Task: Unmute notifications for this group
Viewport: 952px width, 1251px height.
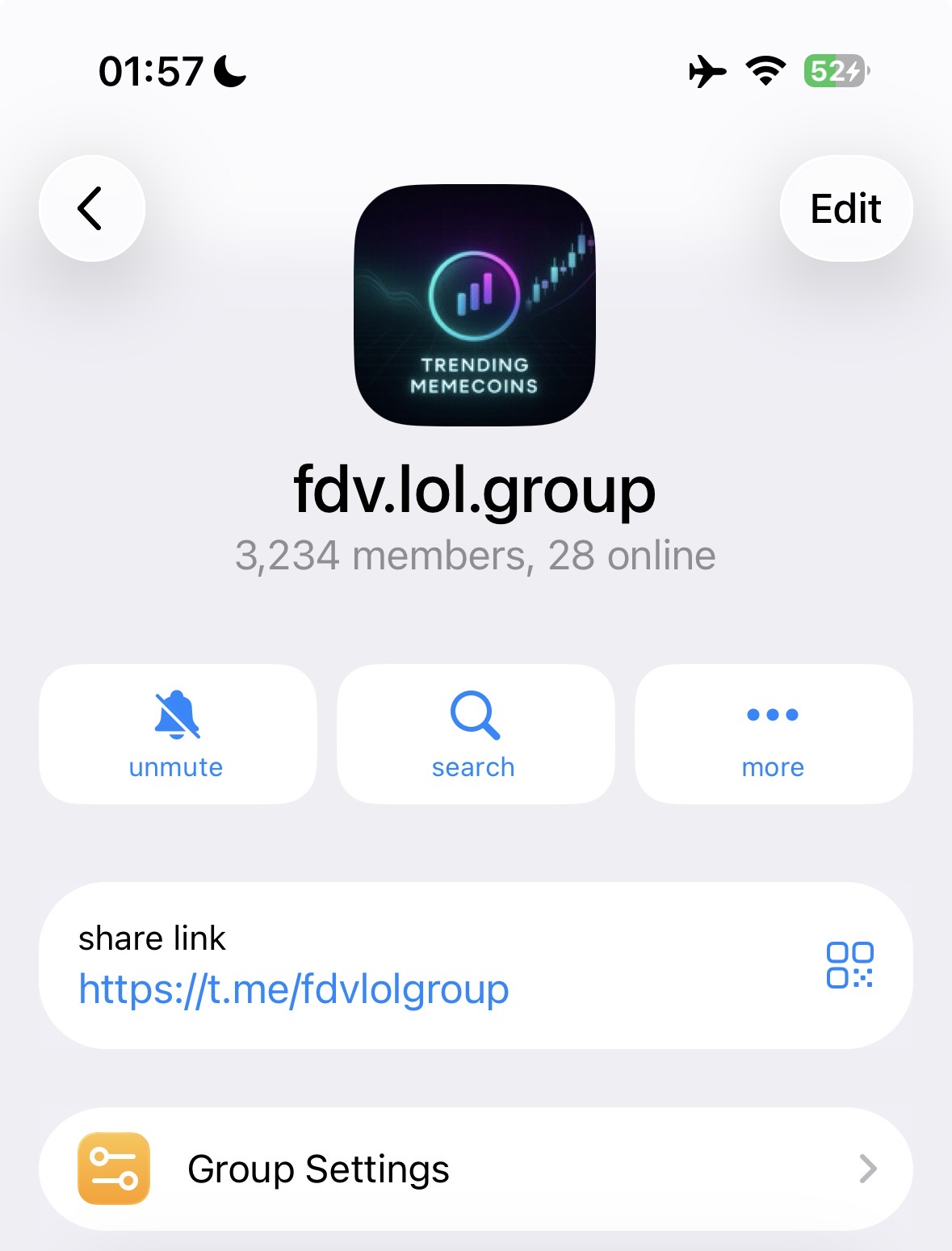Action: pyautogui.click(x=177, y=733)
